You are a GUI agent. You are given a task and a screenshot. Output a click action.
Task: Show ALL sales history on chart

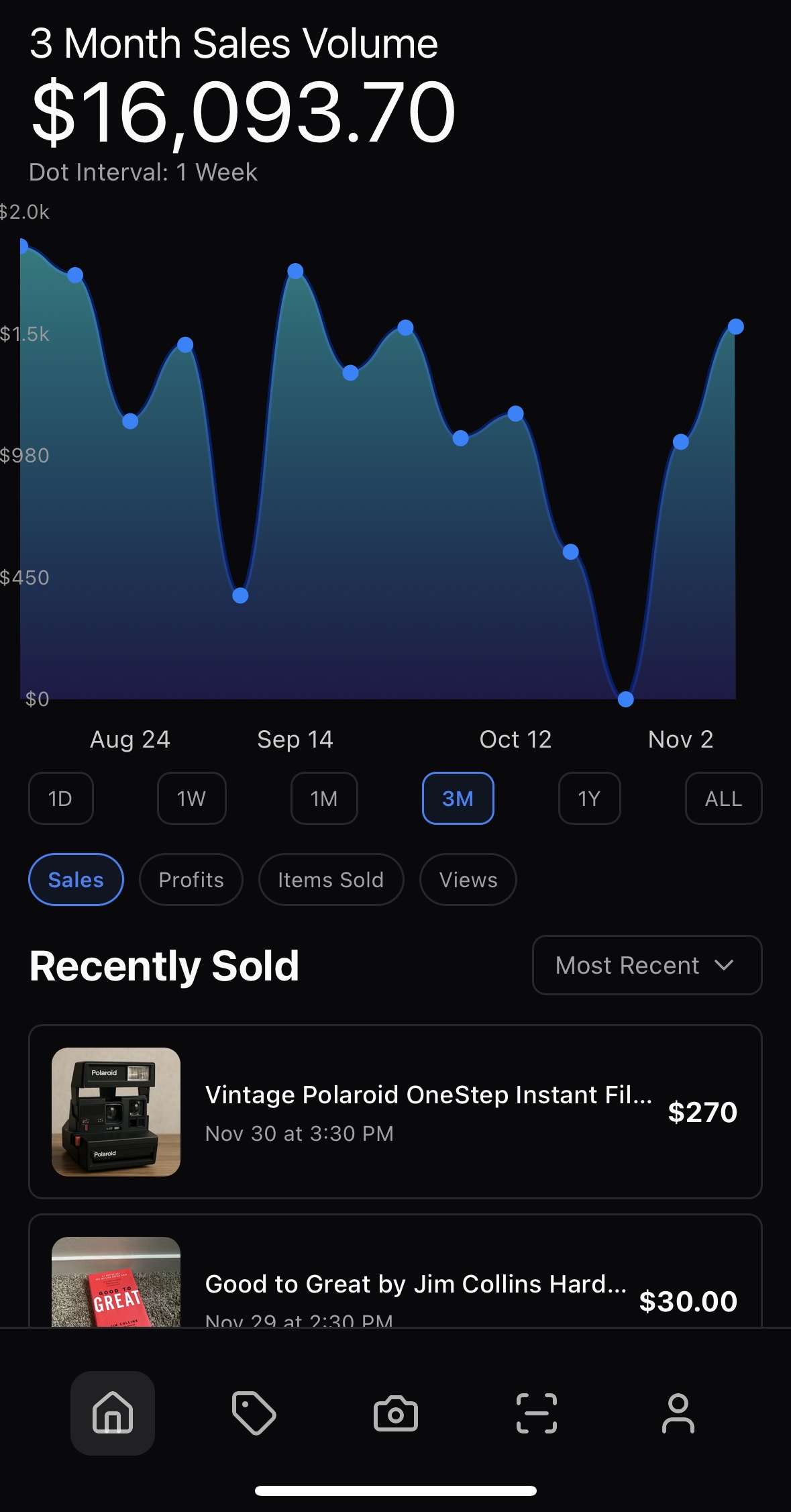(x=723, y=798)
